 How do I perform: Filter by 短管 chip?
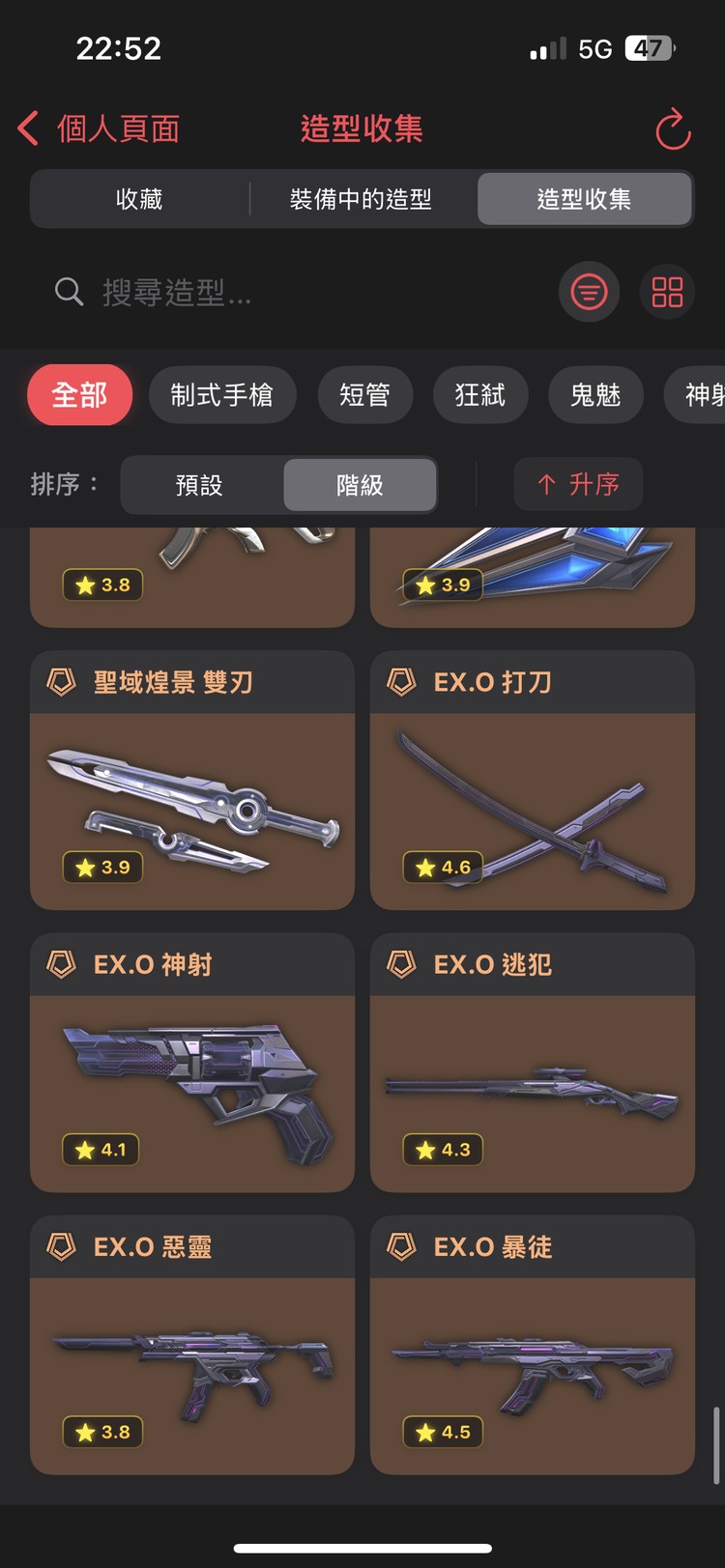[x=364, y=395]
